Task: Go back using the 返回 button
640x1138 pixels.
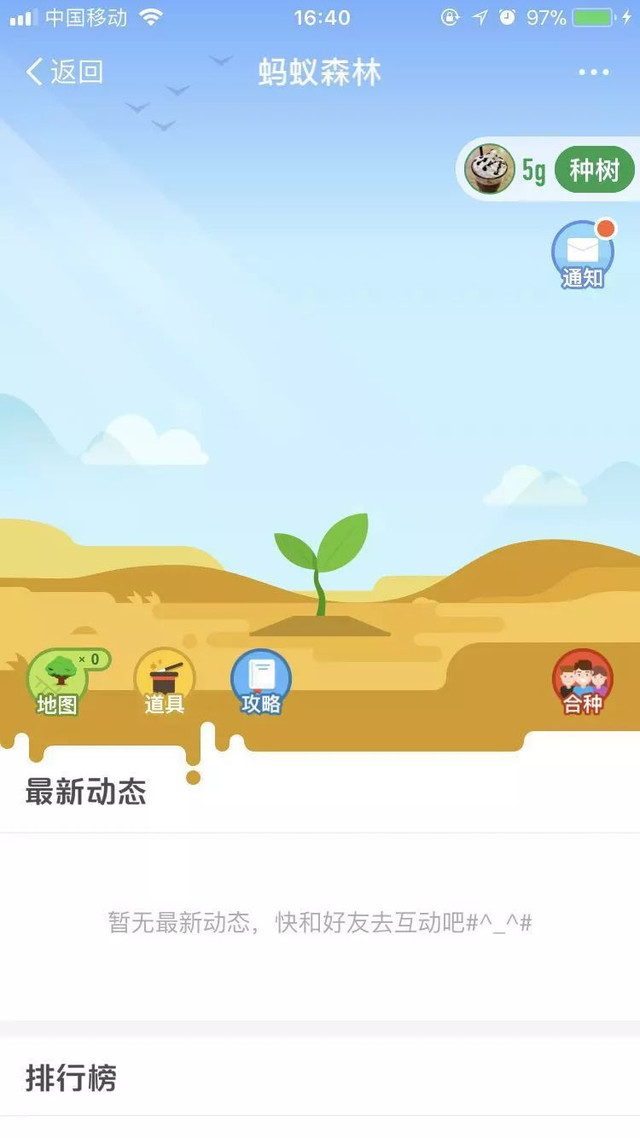Action: 64,72
